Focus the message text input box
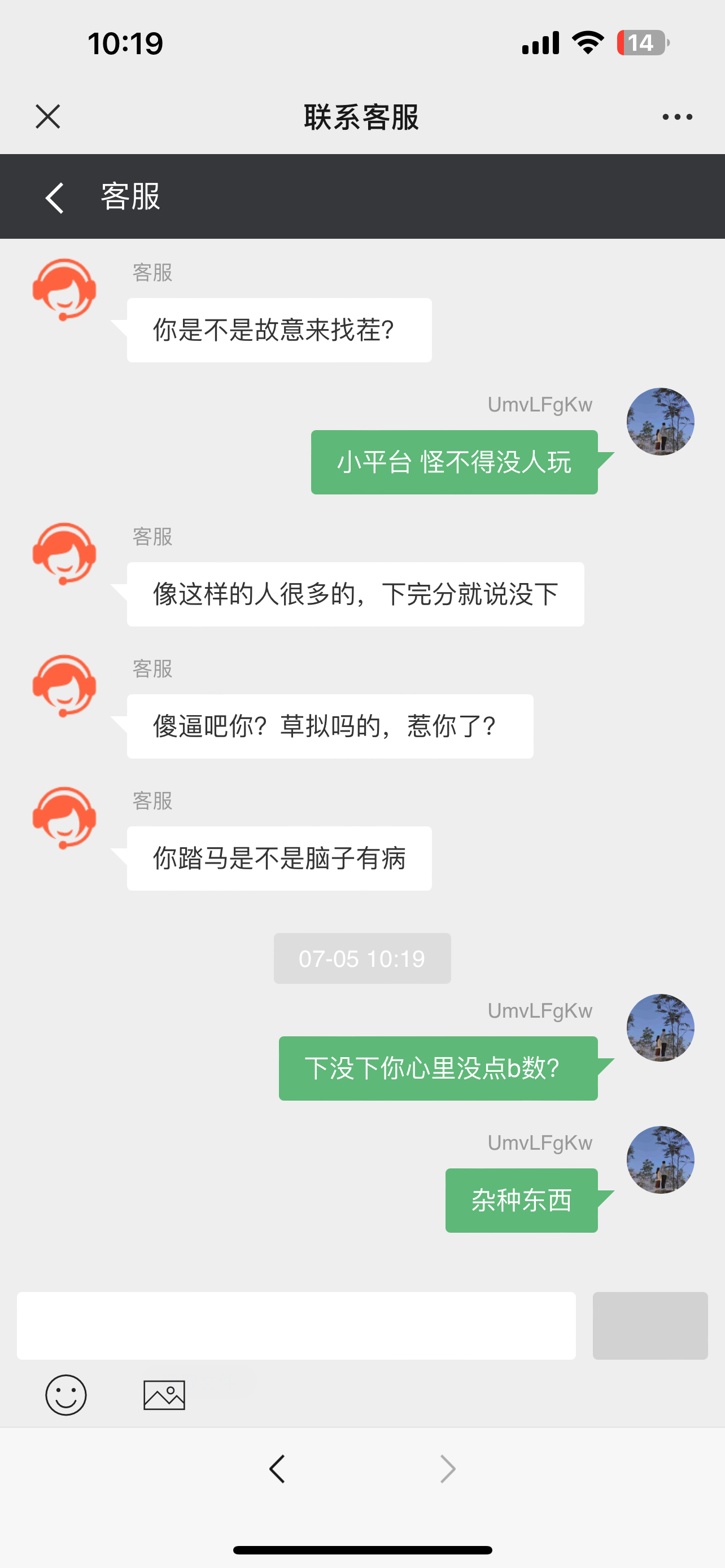Screen dimensions: 725x1568 [x=296, y=1326]
